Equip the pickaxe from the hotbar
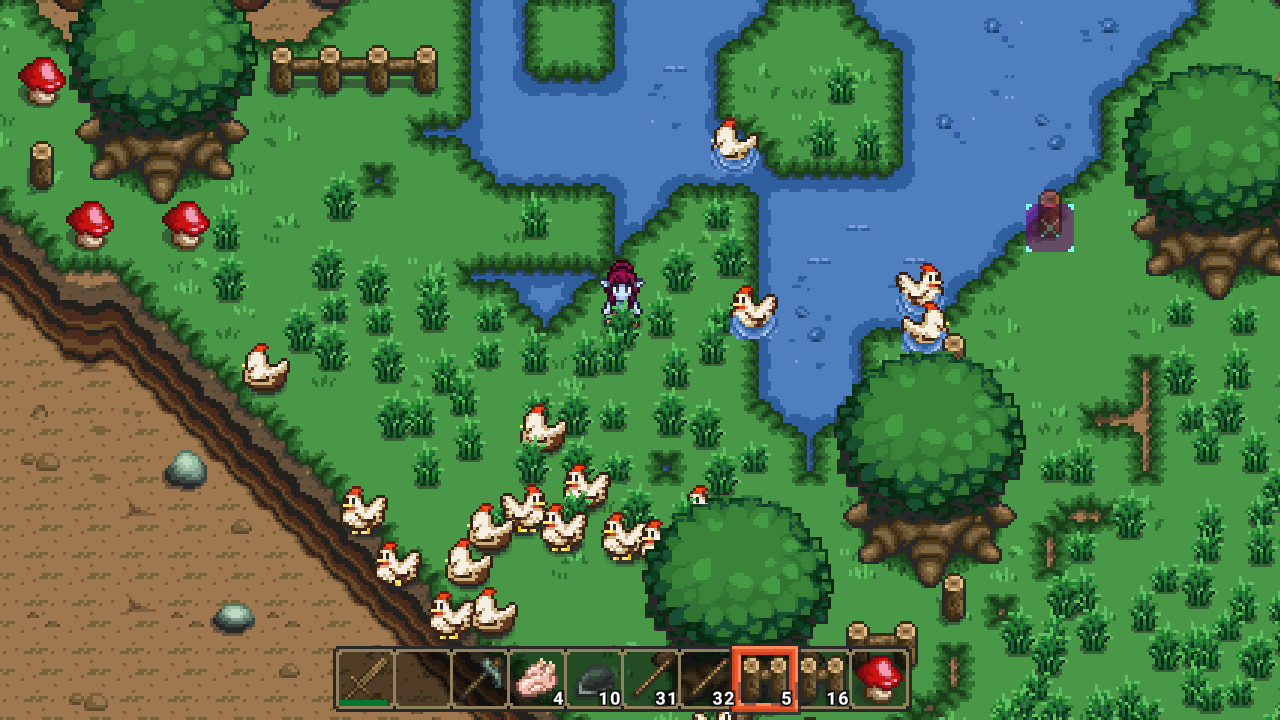 coord(479,679)
